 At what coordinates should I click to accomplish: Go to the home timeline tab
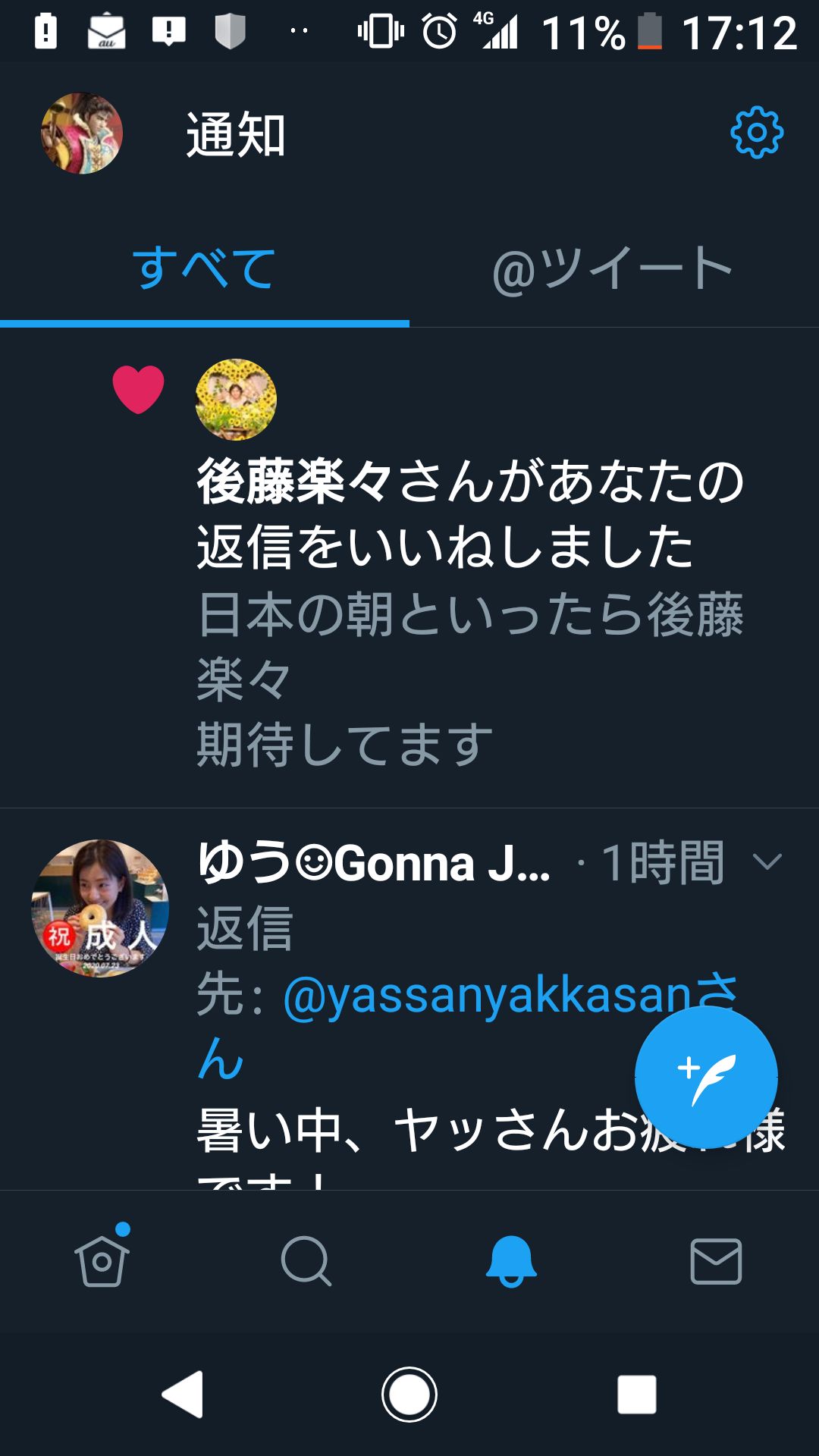tap(102, 1261)
